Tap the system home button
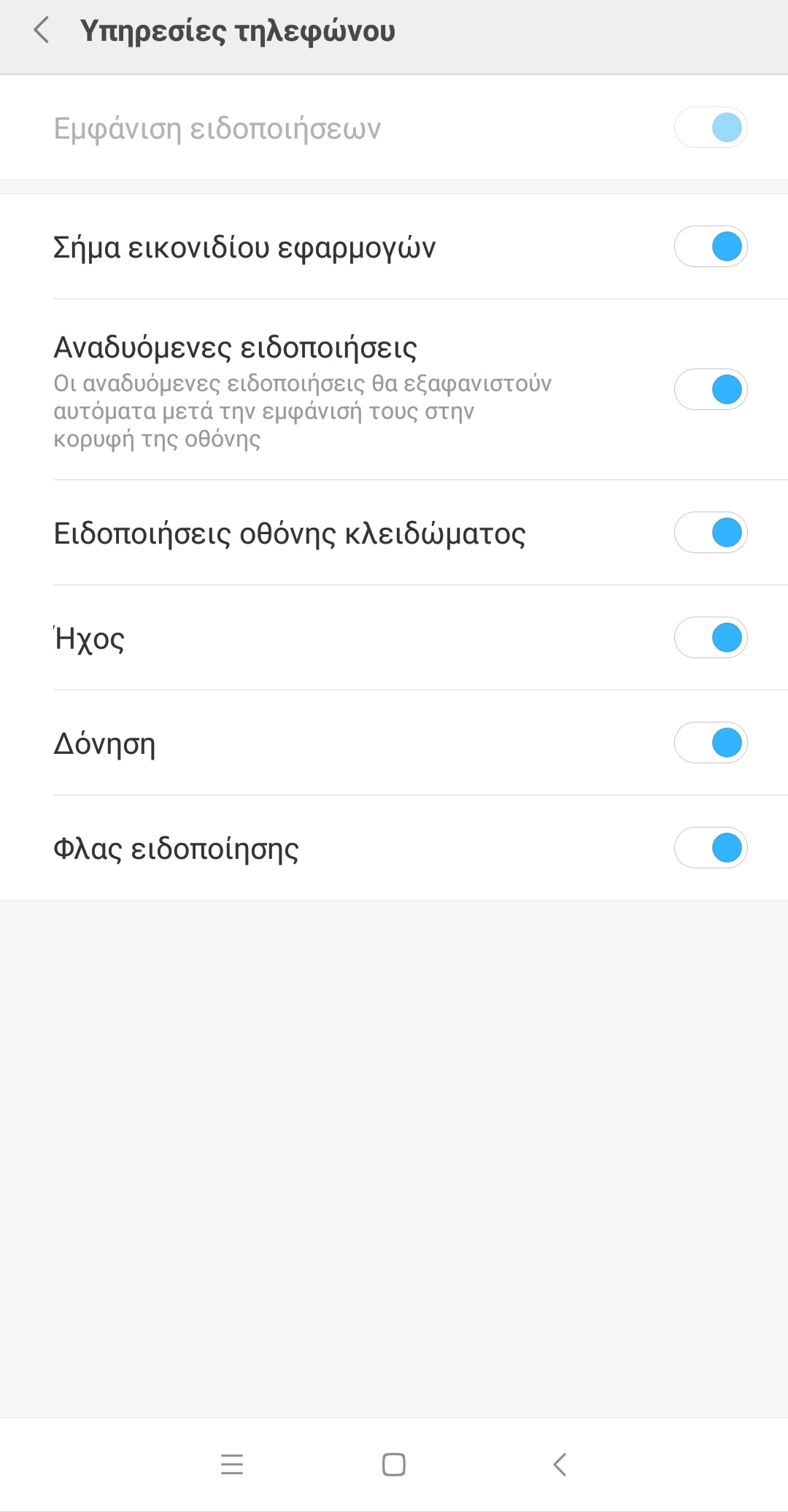This screenshot has width=788, height=1512. click(x=394, y=1465)
